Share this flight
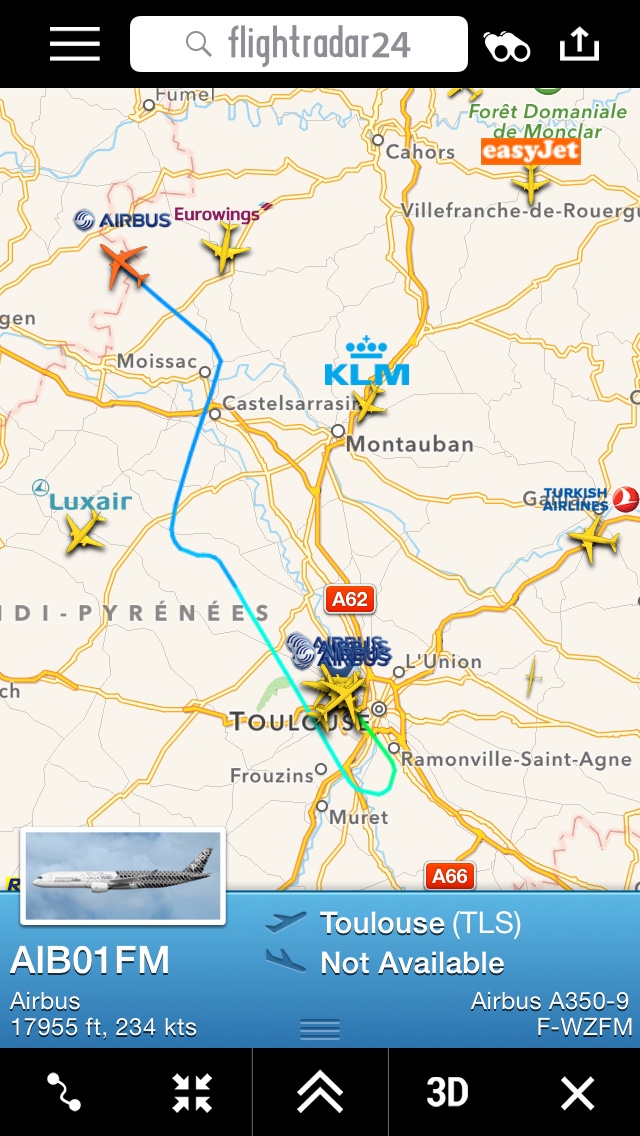The image size is (640, 1136). (x=579, y=44)
